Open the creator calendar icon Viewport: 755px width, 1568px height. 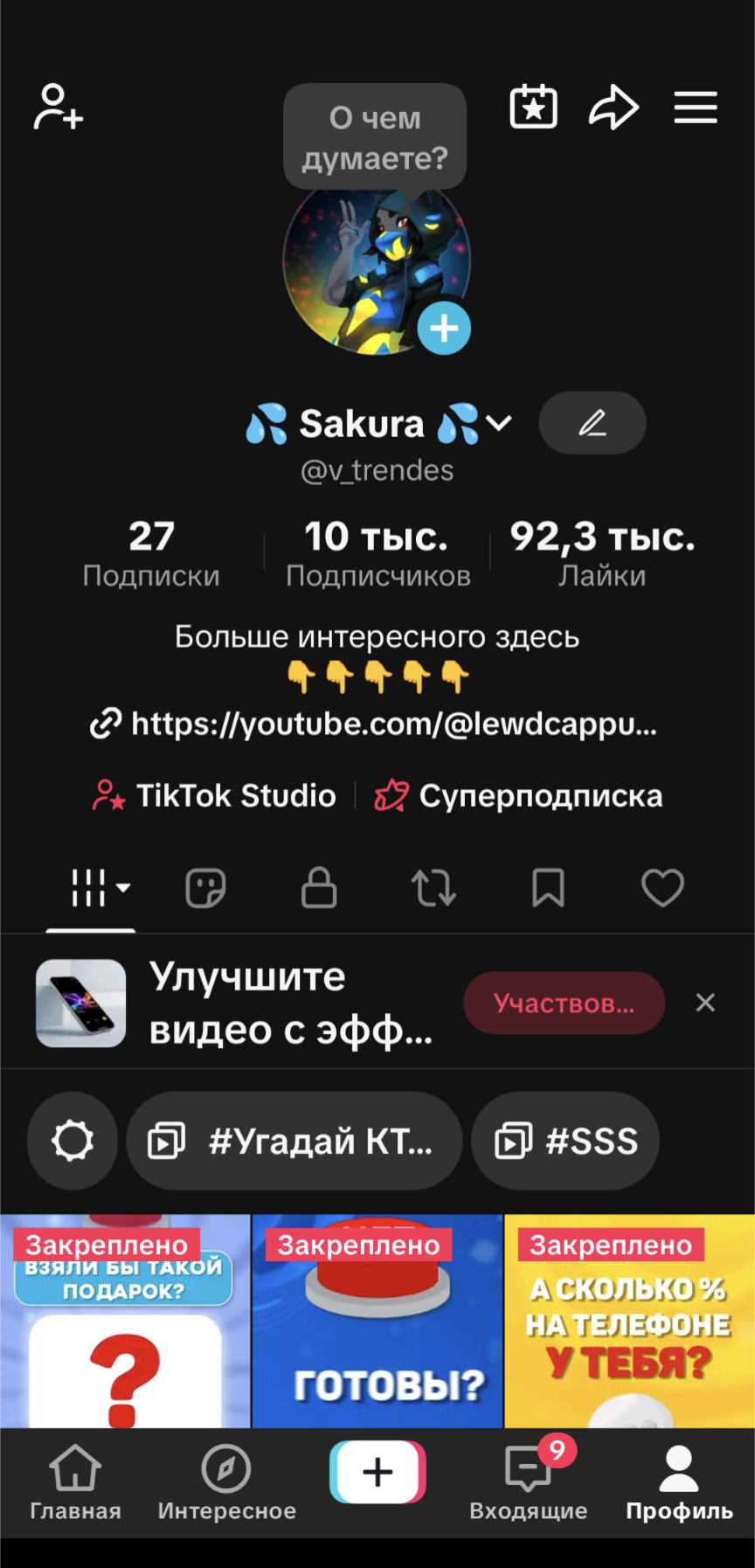coord(533,107)
